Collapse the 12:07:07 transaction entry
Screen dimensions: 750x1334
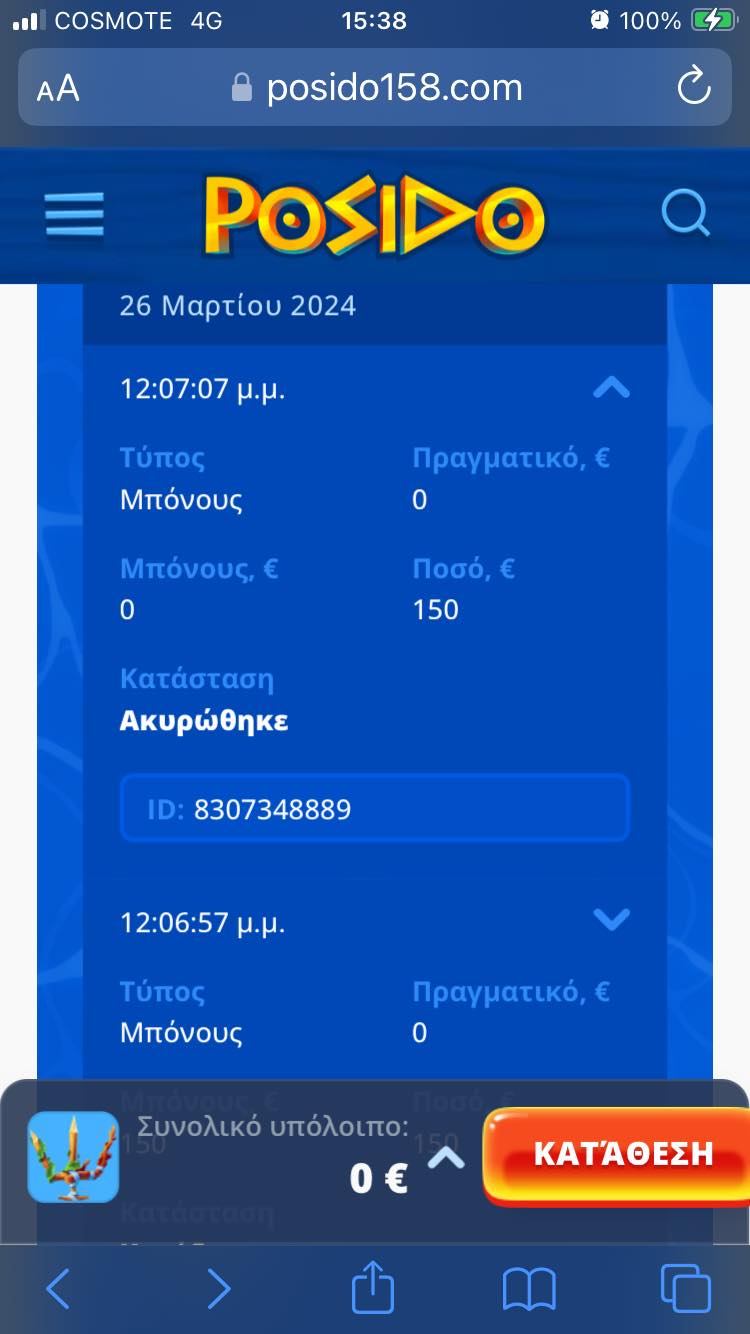[x=612, y=388]
